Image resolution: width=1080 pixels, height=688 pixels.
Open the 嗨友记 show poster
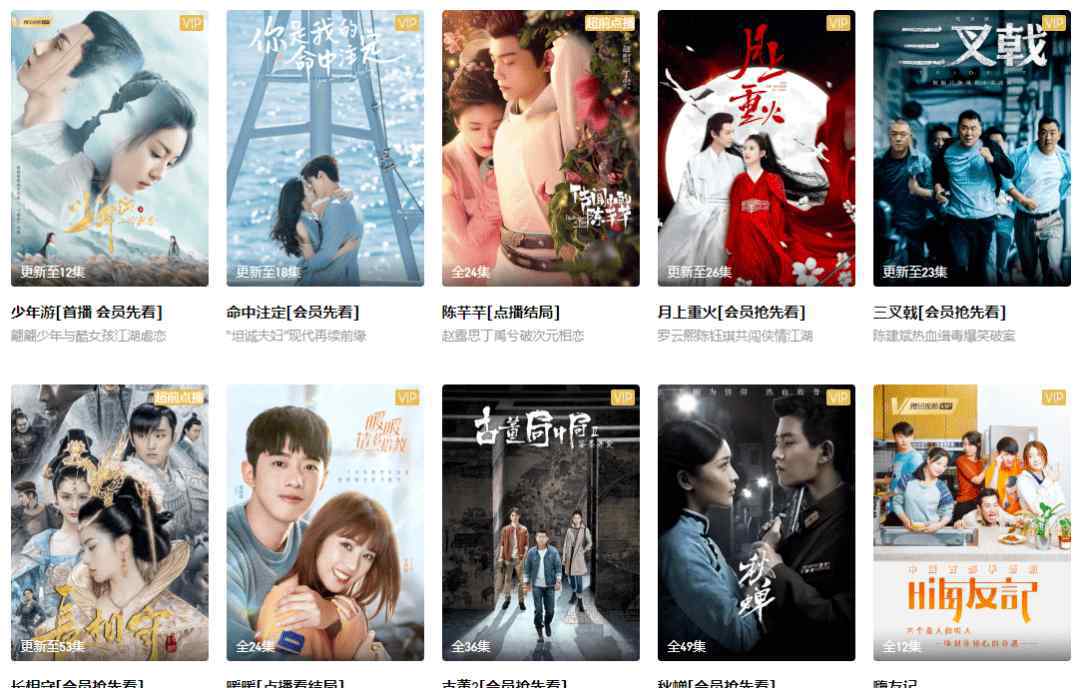(x=972, y=522)
